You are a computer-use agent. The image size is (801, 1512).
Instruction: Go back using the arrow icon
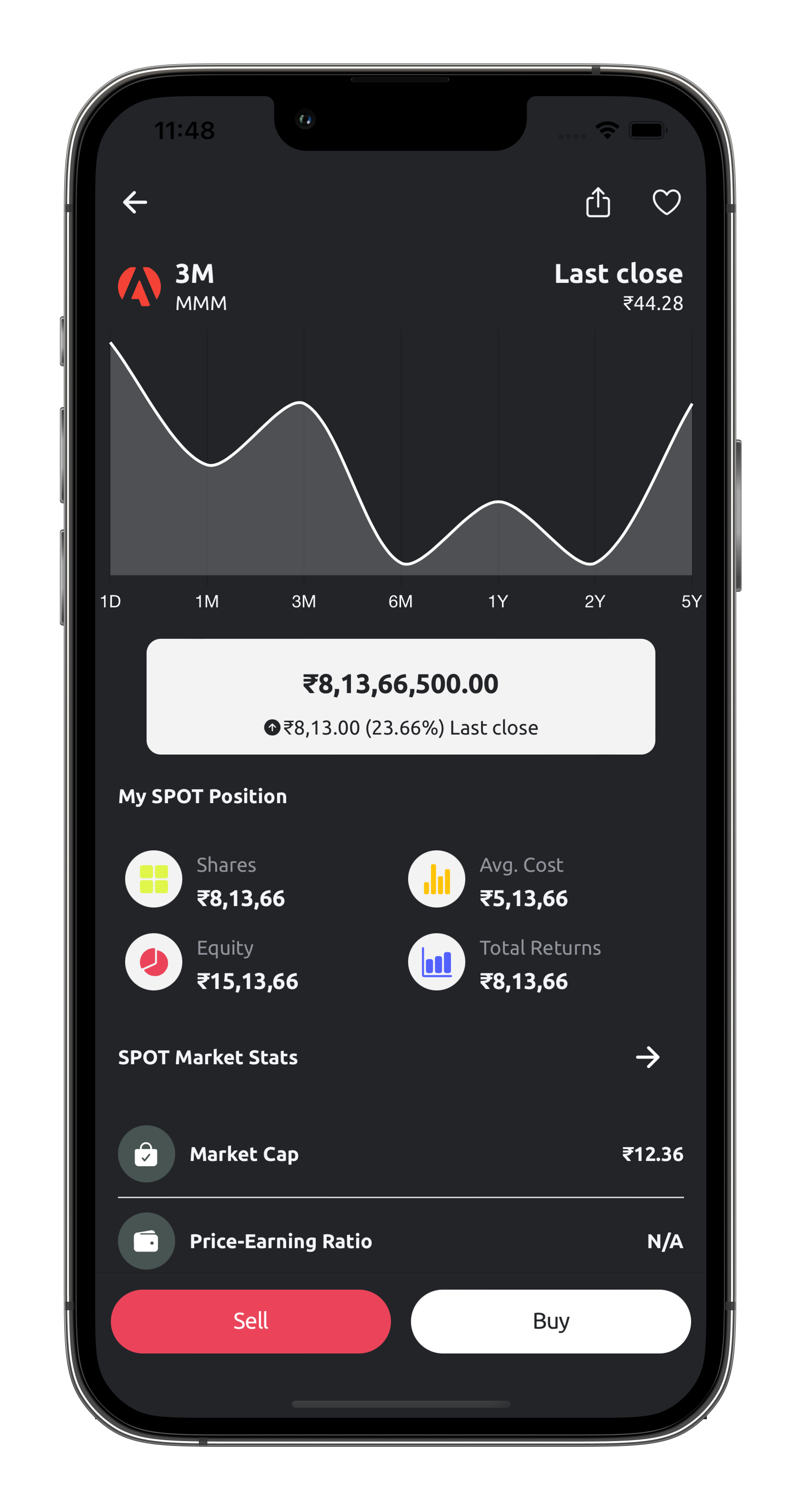tap(135, 202)
